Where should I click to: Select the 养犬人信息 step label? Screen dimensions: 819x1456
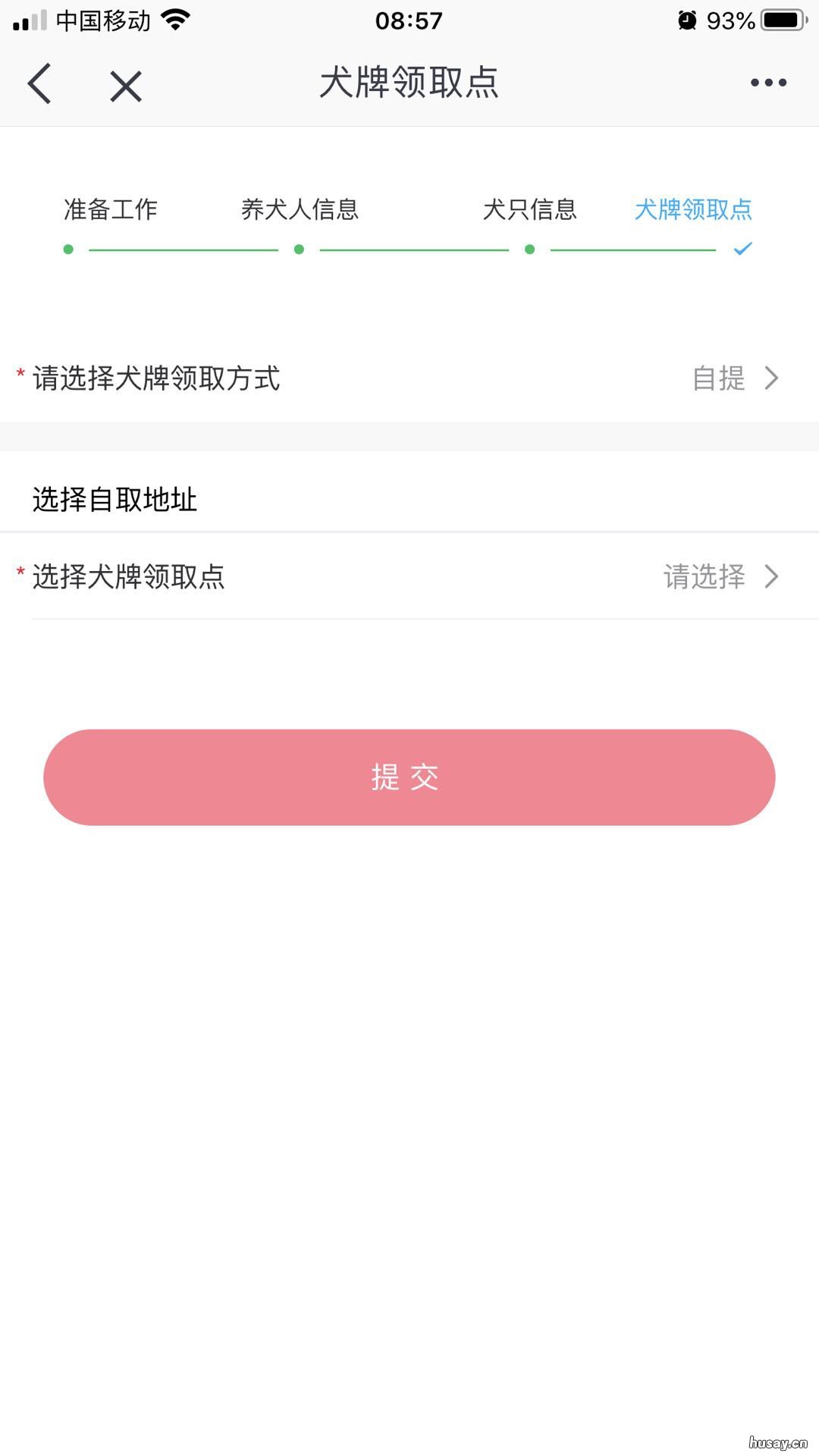click(x=300, y=210)
